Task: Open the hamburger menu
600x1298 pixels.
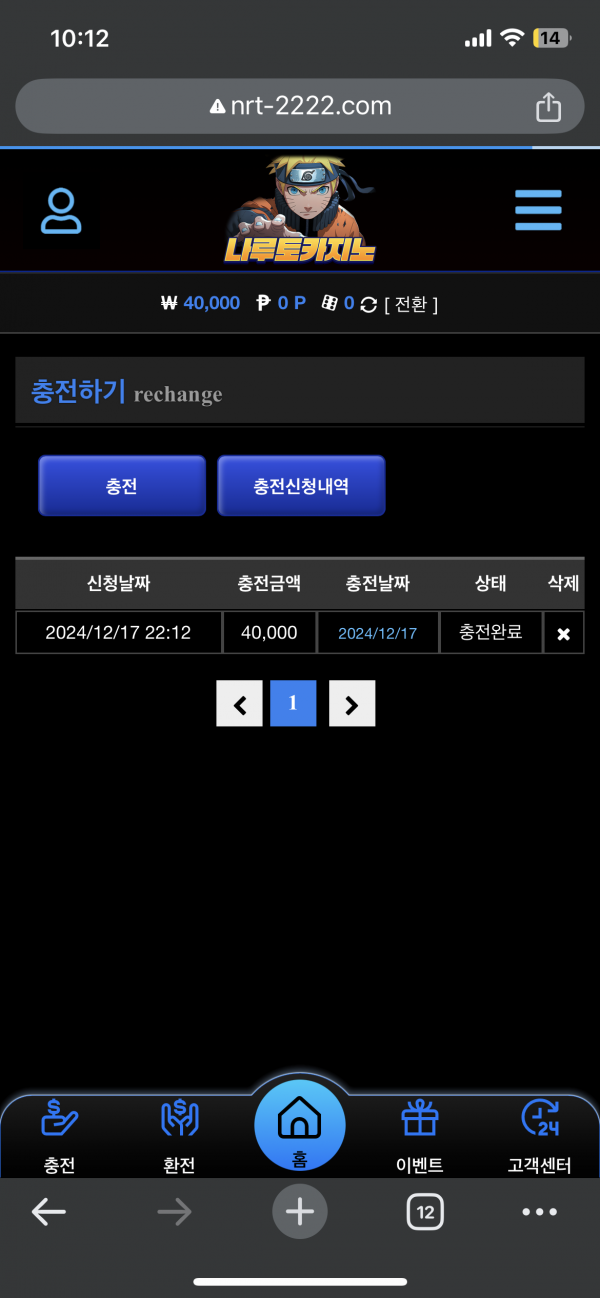Action: tap(538, 210)
